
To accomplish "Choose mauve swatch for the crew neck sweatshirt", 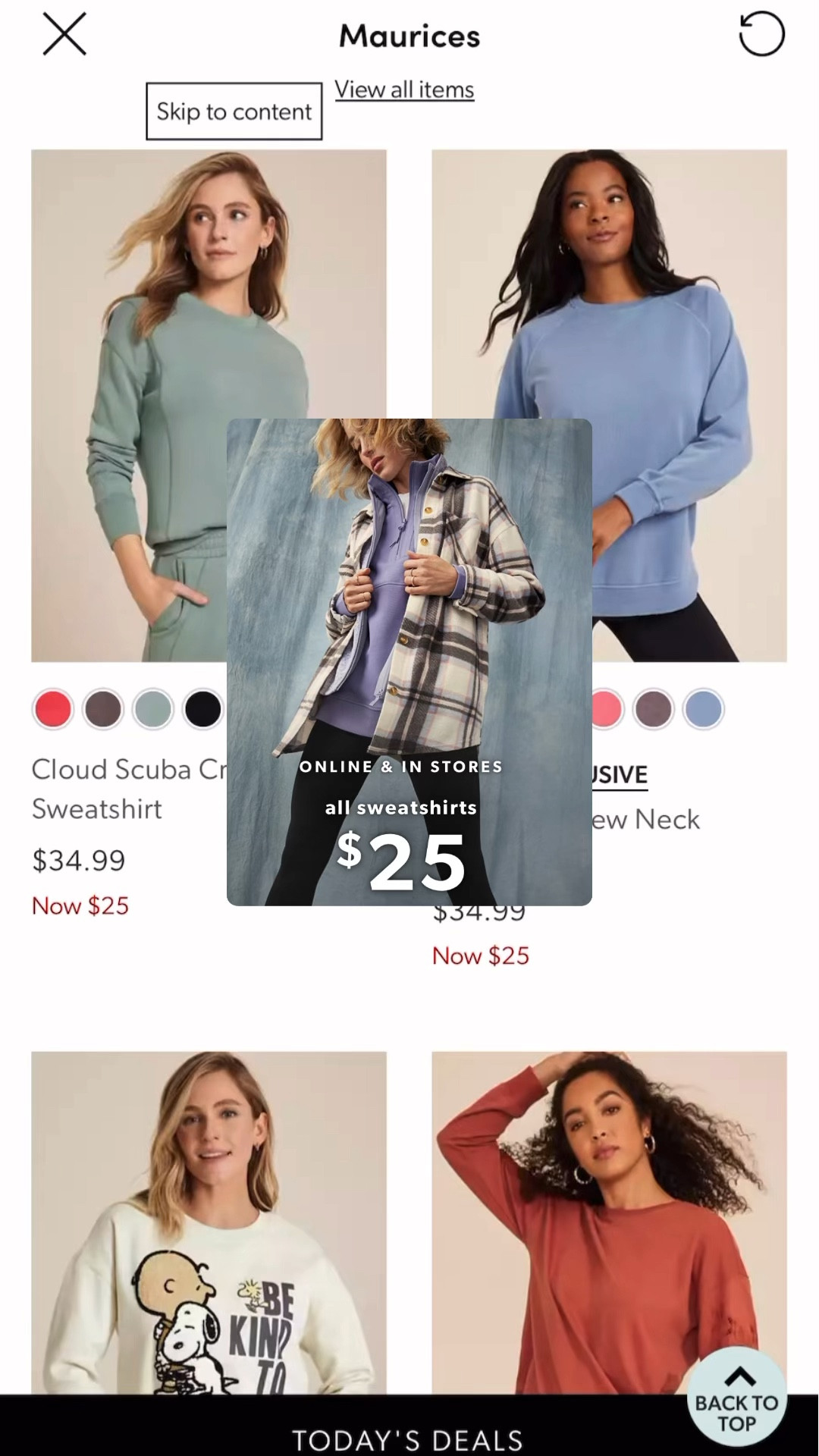I will pos(653,710).
